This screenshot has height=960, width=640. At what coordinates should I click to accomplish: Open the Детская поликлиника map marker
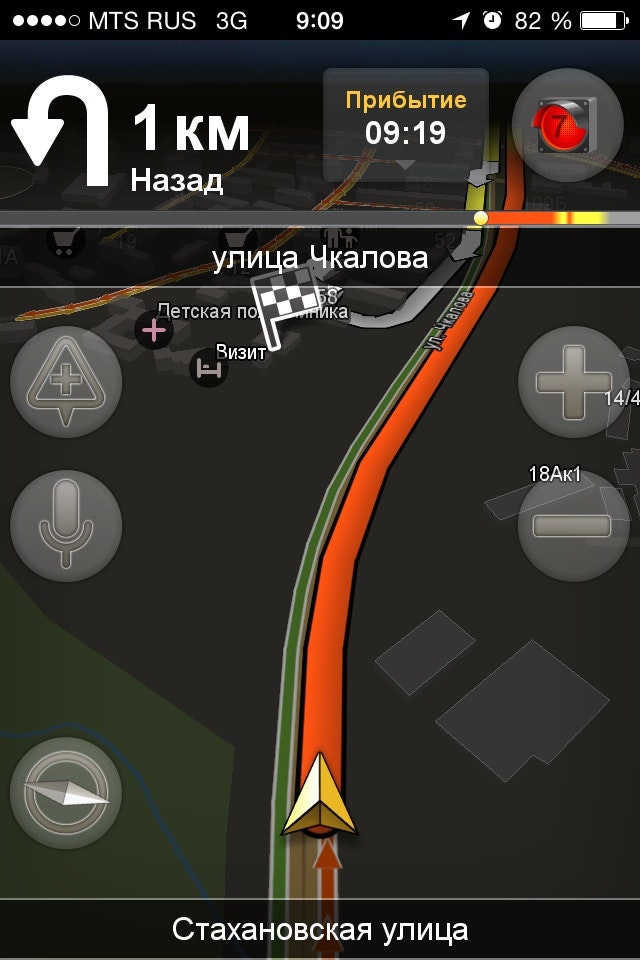153,330
